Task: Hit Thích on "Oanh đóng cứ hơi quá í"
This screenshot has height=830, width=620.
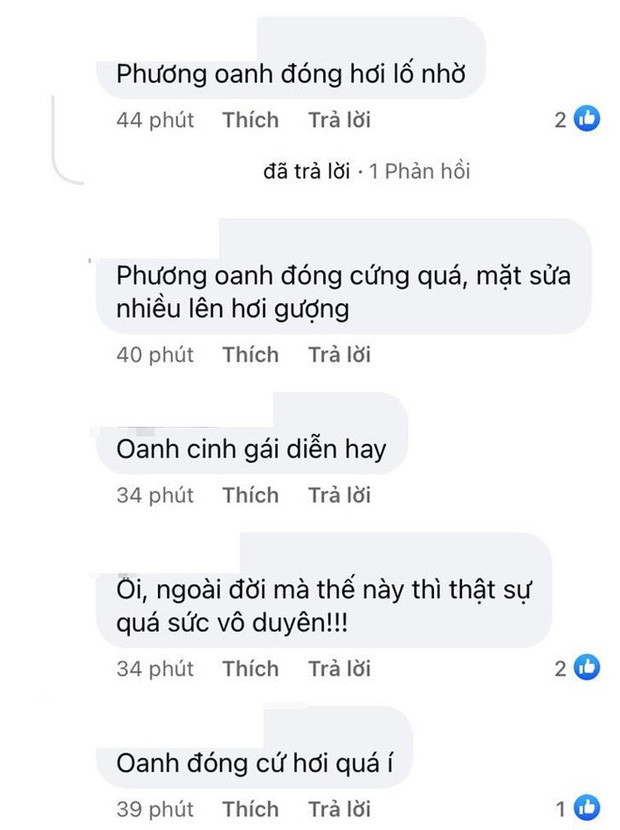Action: coord(250,808)
